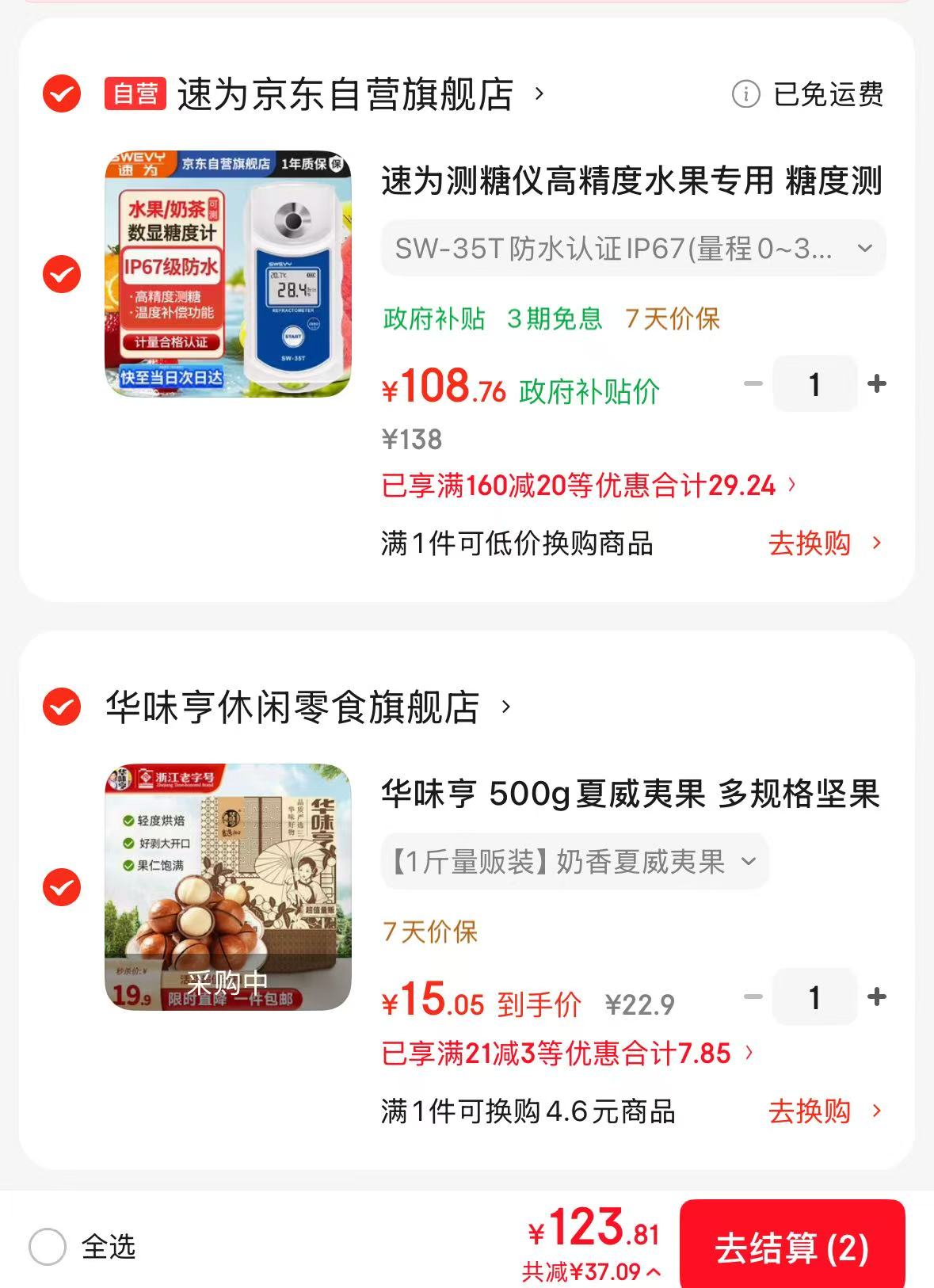Visit the 华味亨休闲零食旗舰店 store
The width and height of the screenshot is (934, 1288).
(293, 707)
